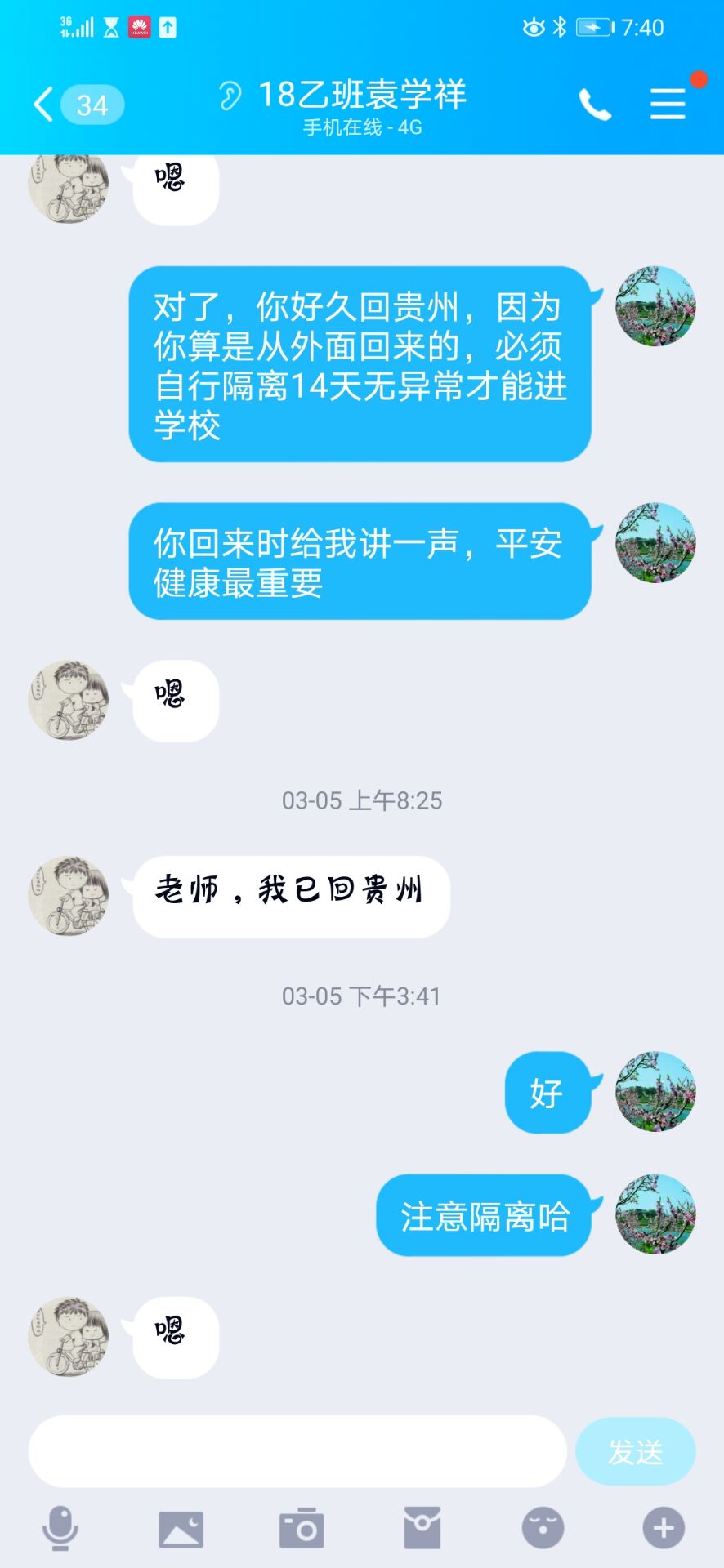The height and width of the screenshot is (1568, 724).
Task: Open the chat settings menu
Action: pyautogui.click(x=668, y=105)
